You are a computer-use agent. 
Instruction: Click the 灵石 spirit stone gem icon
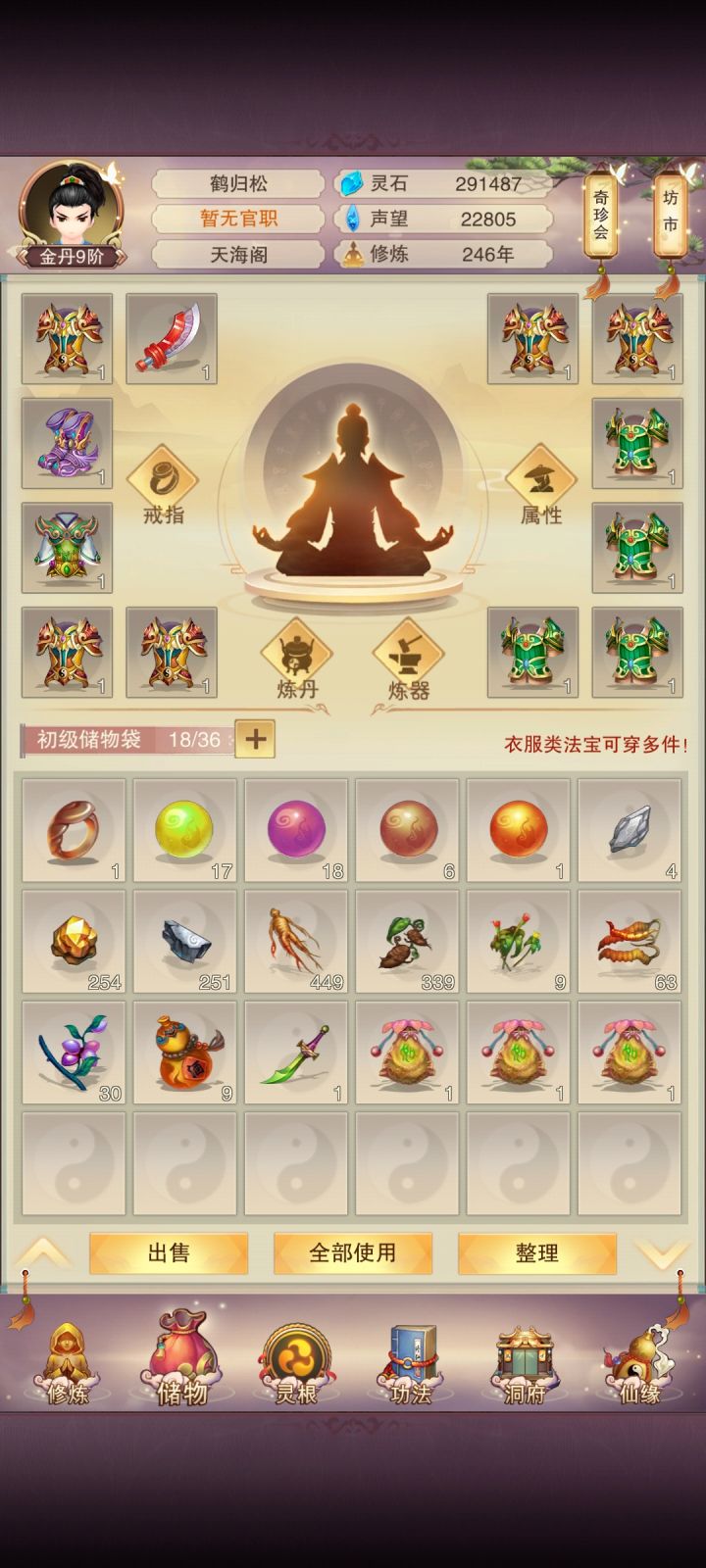(x=353, y=184)
